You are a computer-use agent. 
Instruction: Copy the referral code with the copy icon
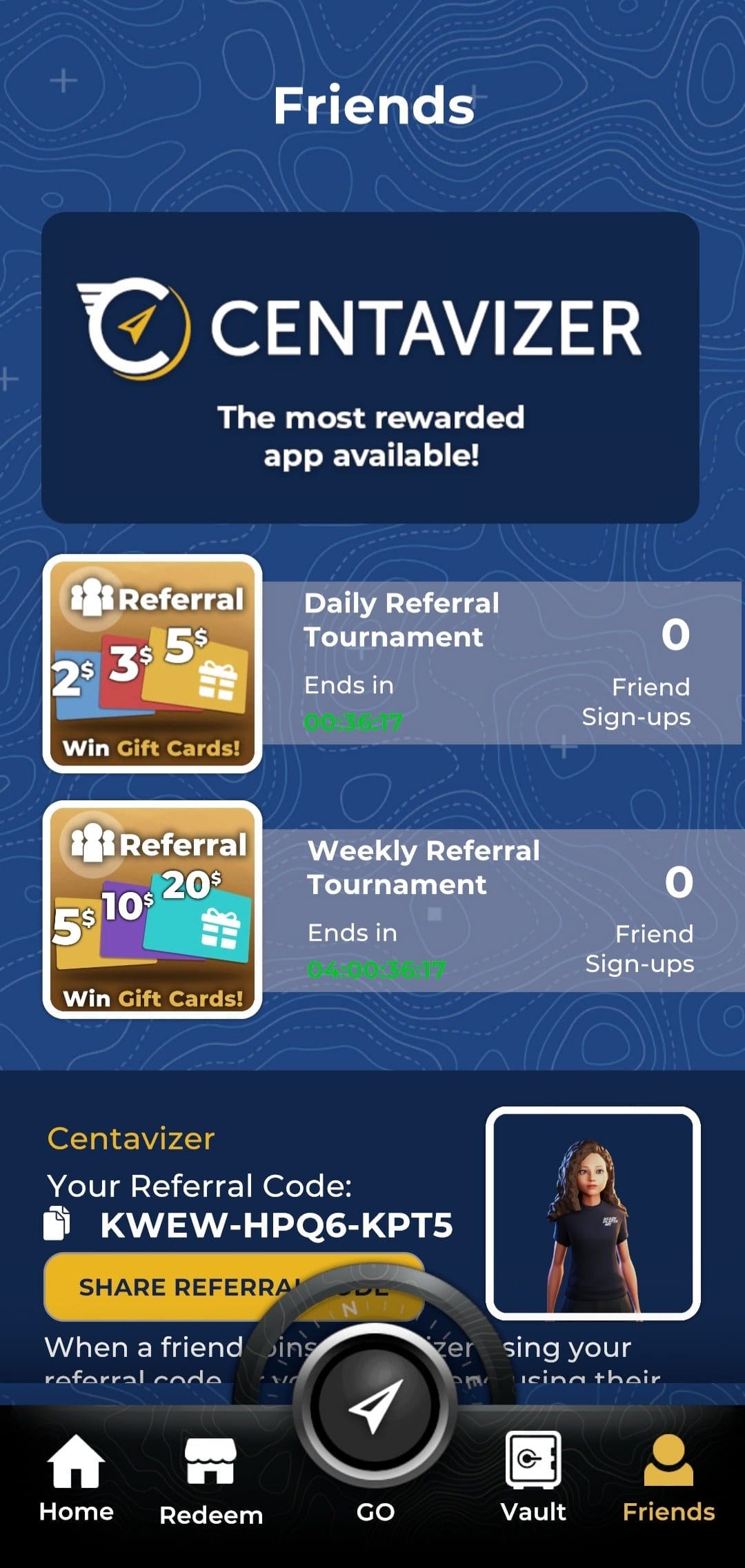point(57,1224)
